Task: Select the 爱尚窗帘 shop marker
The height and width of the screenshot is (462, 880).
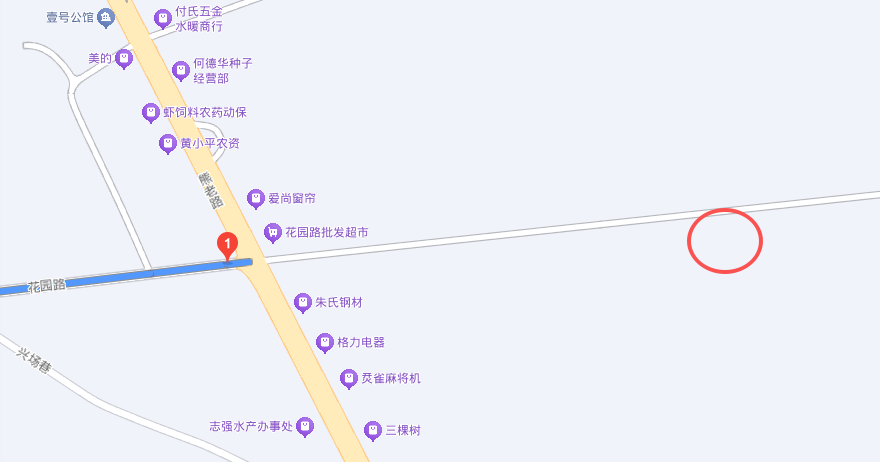Action: [255, 198]
